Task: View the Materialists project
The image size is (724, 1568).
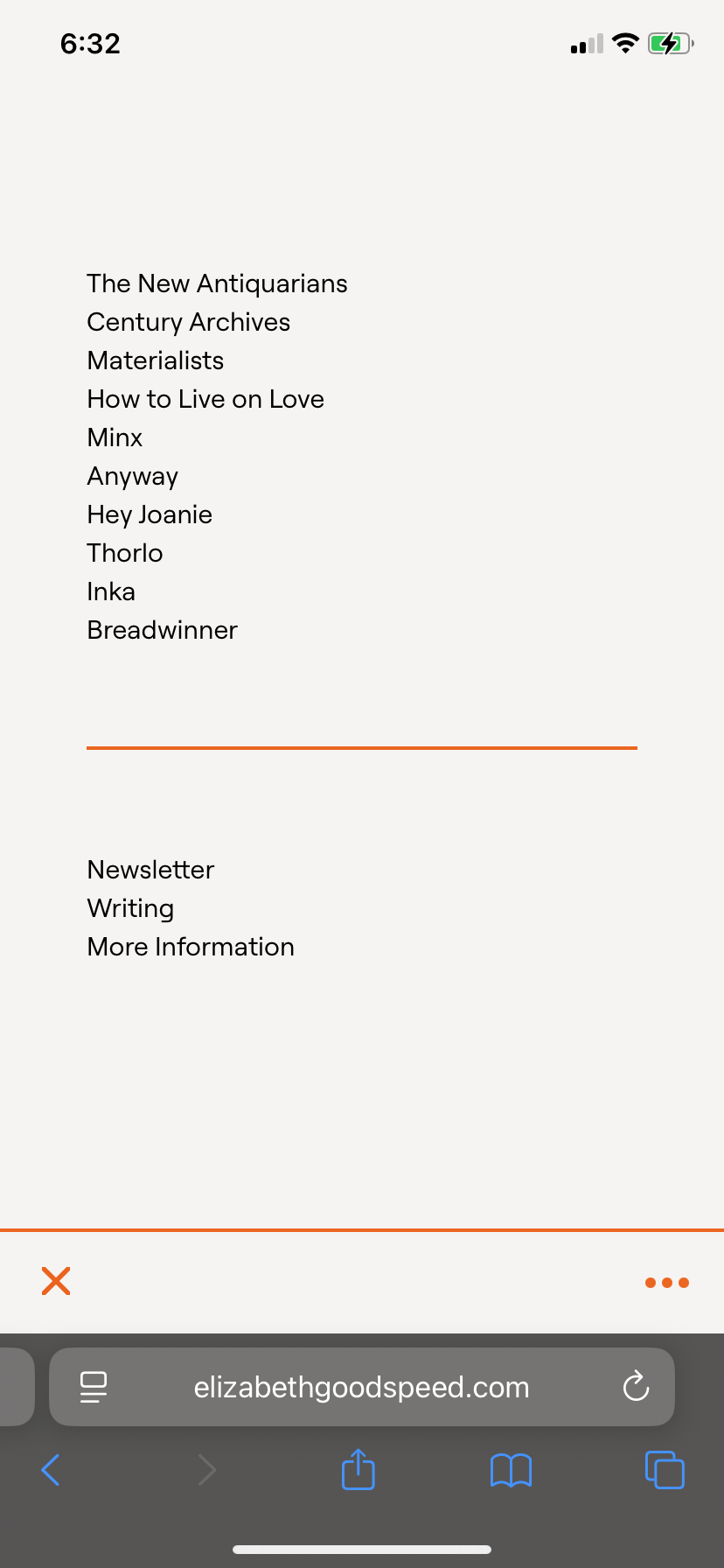Action: click(156, 360)
